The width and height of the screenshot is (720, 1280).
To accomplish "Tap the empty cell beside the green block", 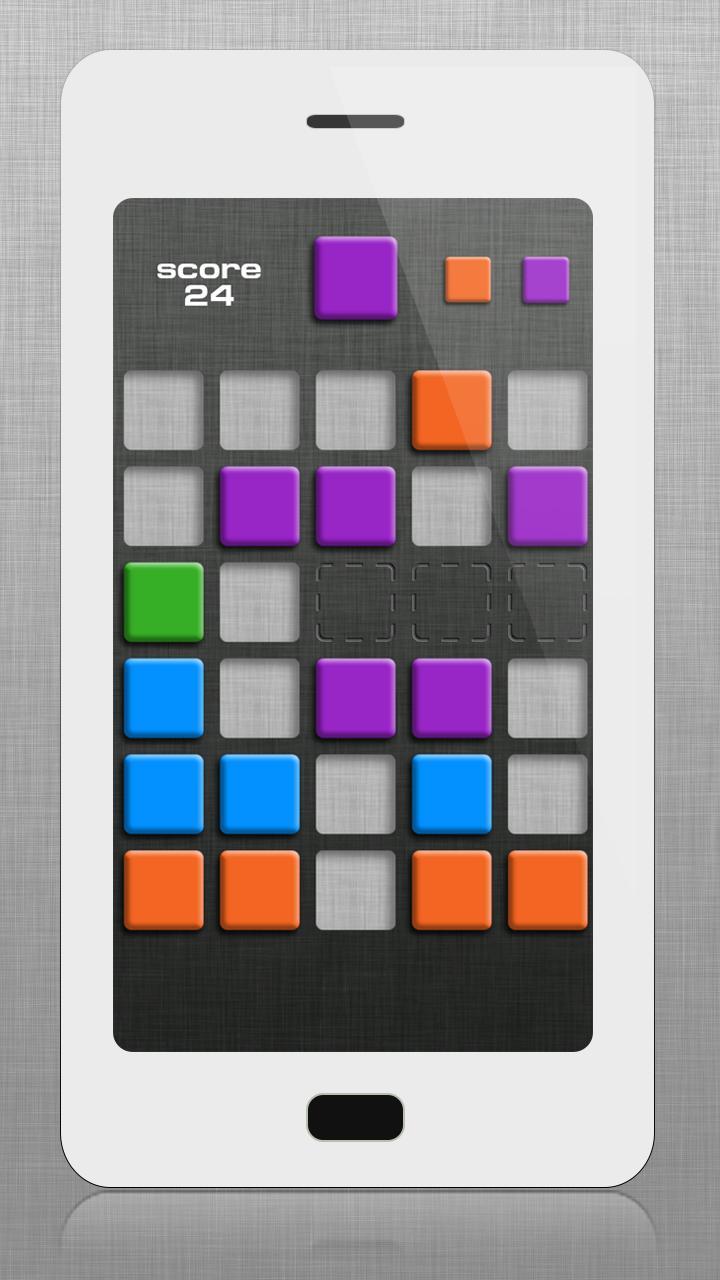I will [259, 601].
